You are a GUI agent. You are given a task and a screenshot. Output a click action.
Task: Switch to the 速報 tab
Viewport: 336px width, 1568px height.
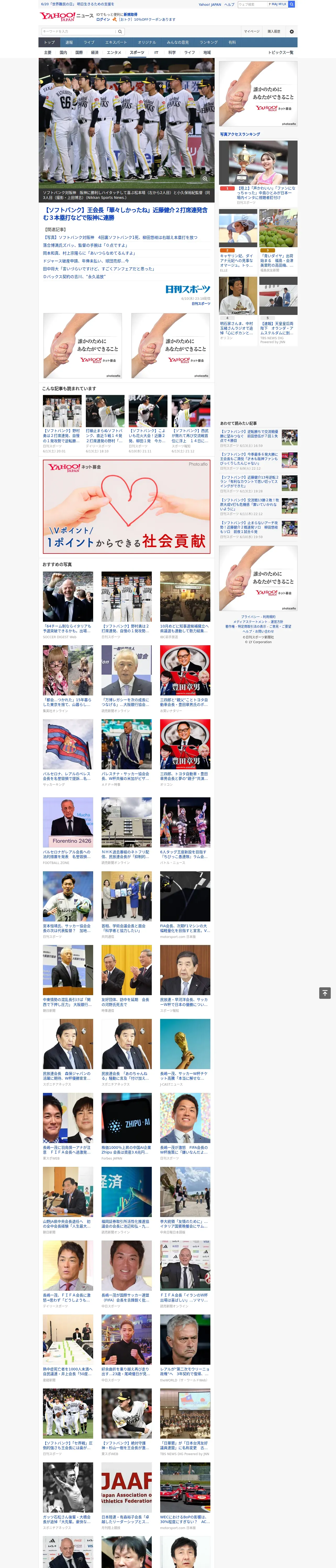coord(69,43)
